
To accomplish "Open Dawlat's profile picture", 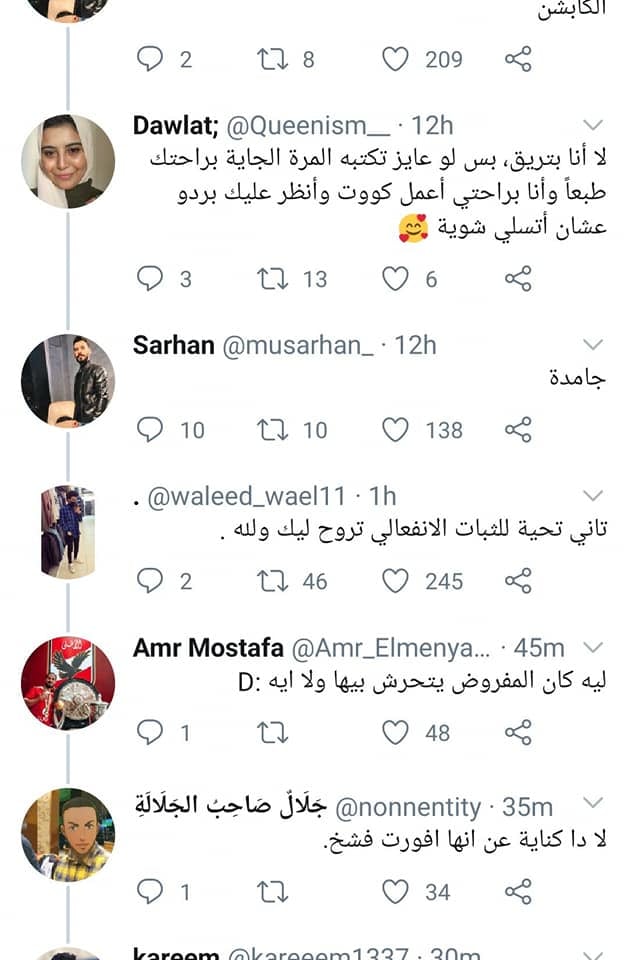I will 68,161.
